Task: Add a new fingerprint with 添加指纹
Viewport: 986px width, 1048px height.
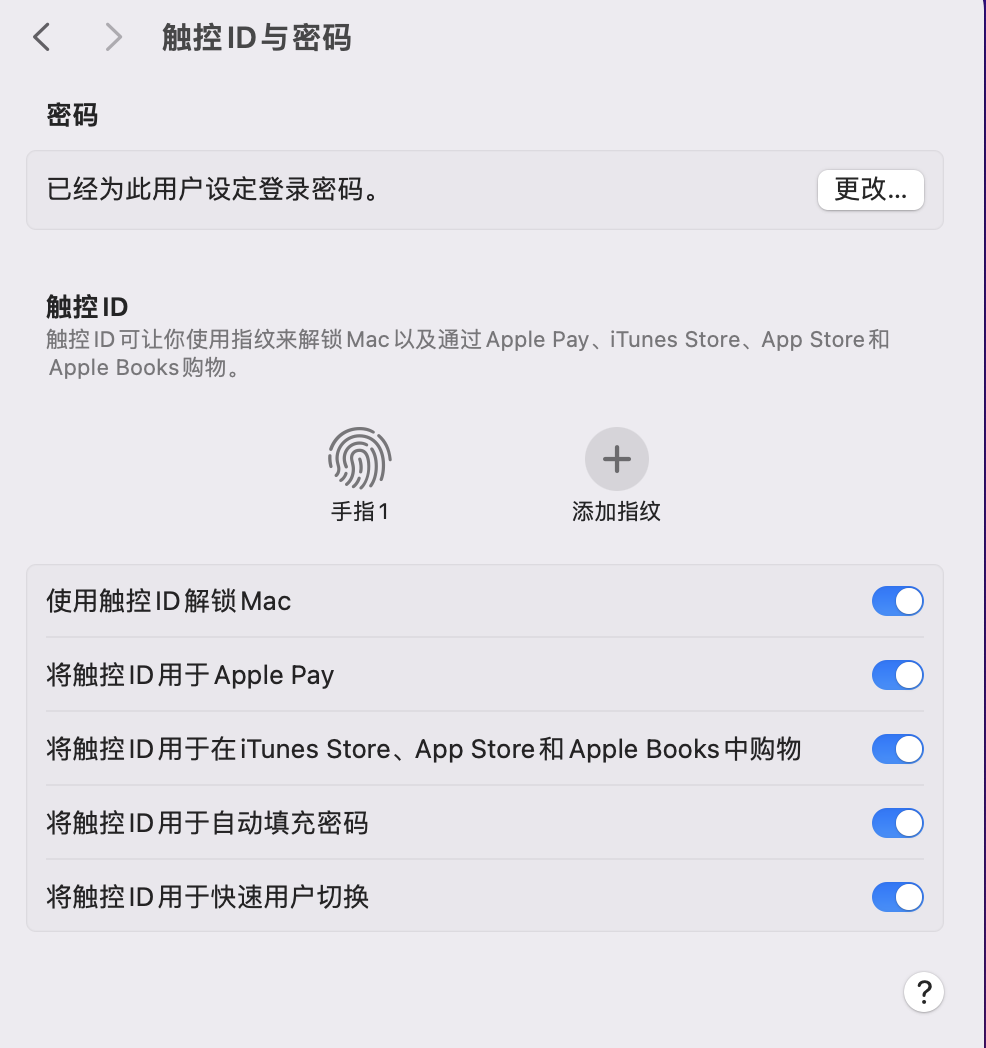Action: coord(616,459)
